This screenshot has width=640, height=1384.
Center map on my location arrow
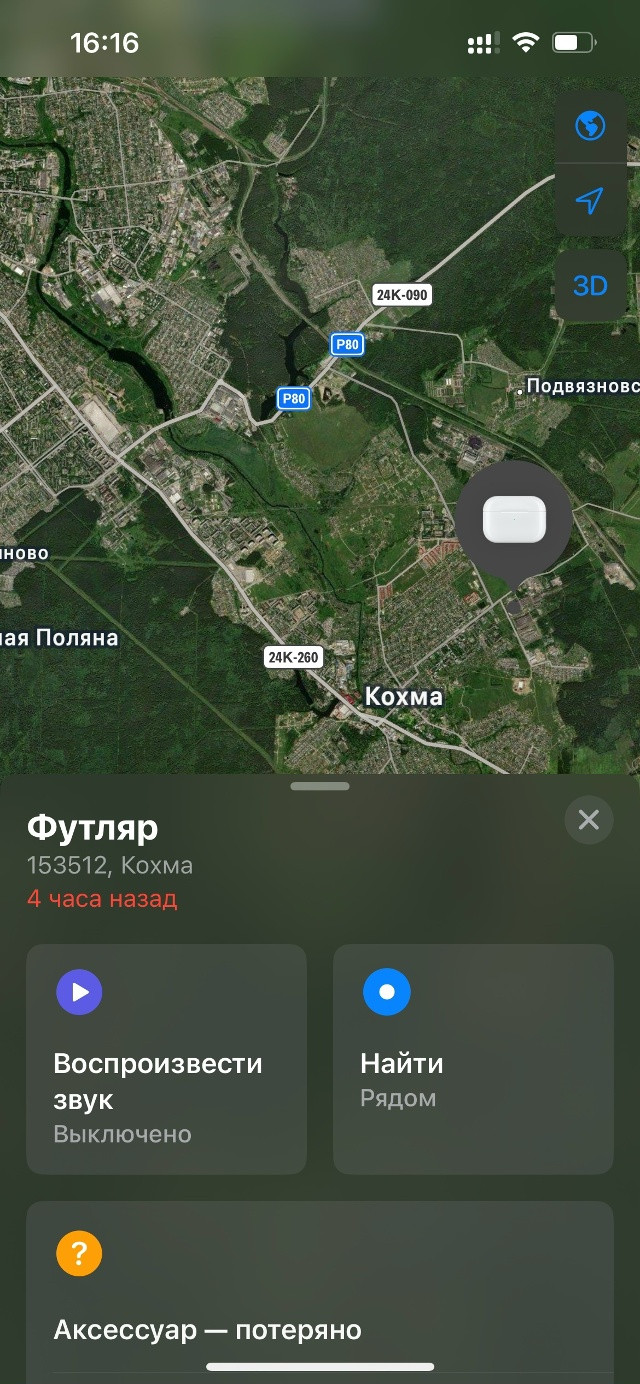[x=590, y=200]
